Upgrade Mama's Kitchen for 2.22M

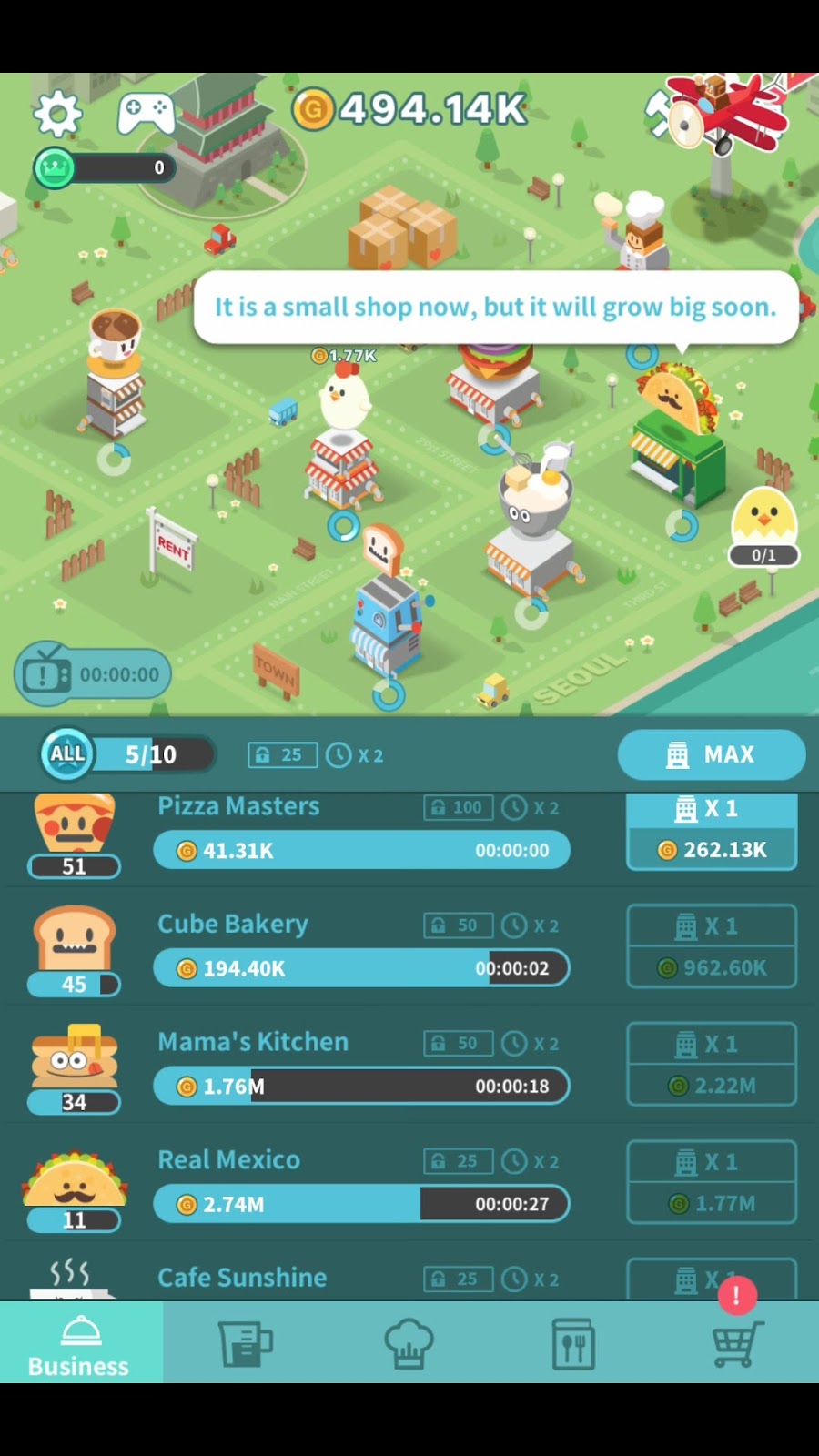point(712,1064)
